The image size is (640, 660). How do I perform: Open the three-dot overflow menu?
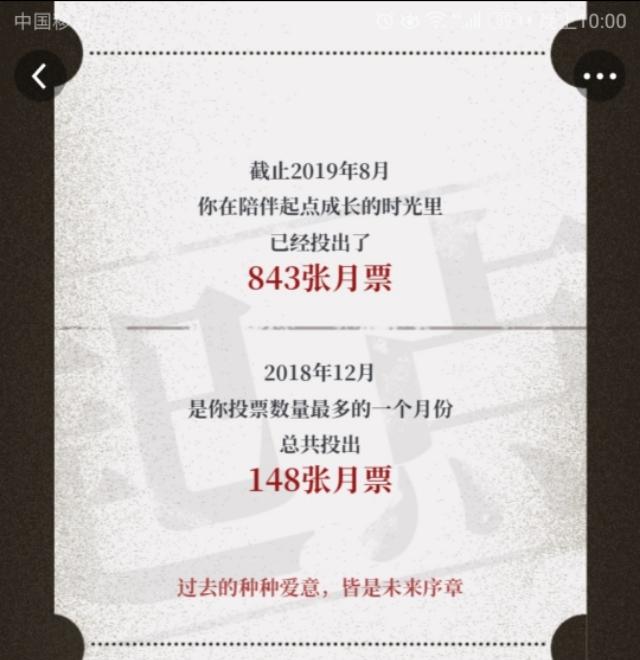600,76
